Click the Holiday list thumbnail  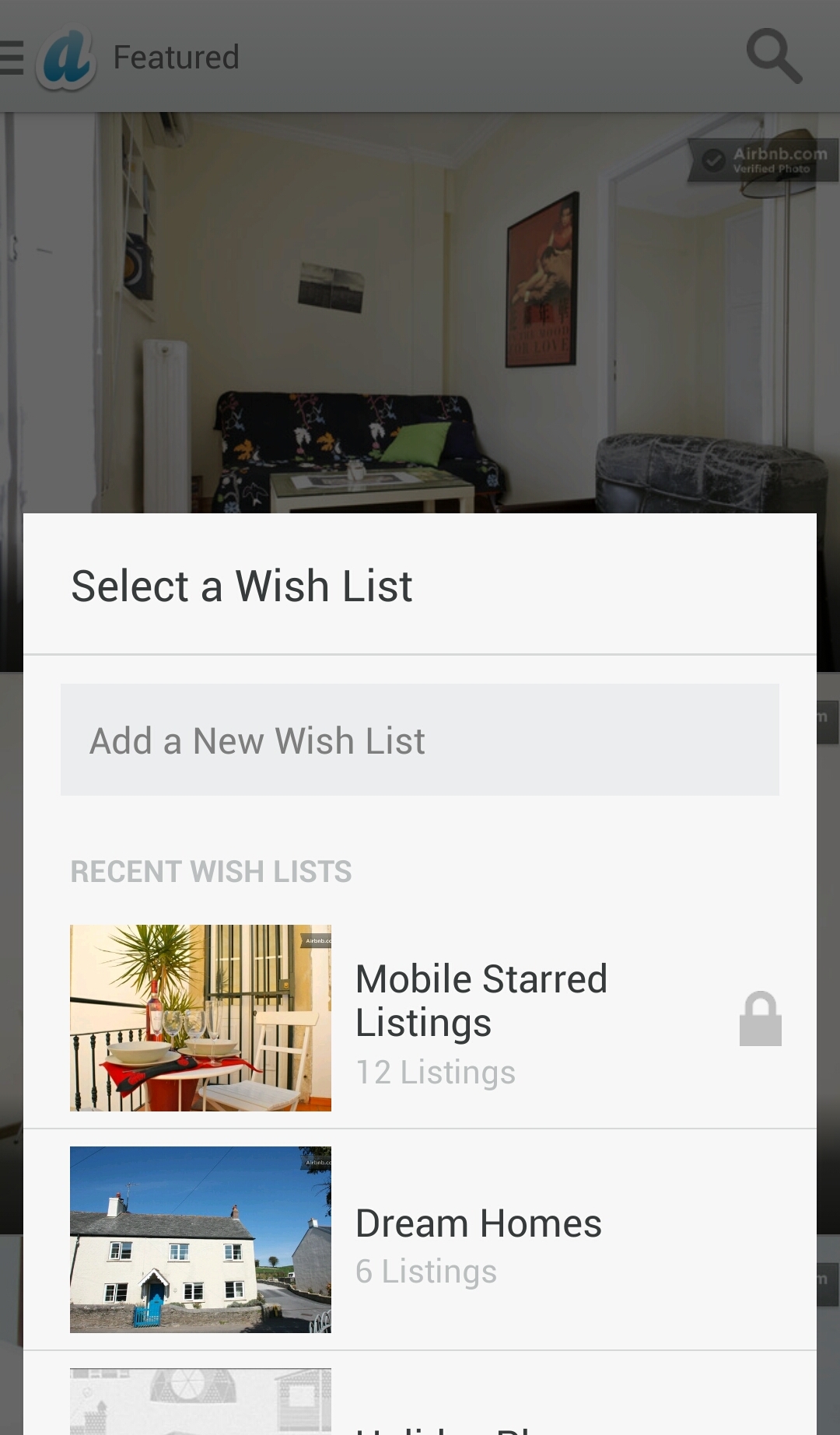(x=200, y=1400)
